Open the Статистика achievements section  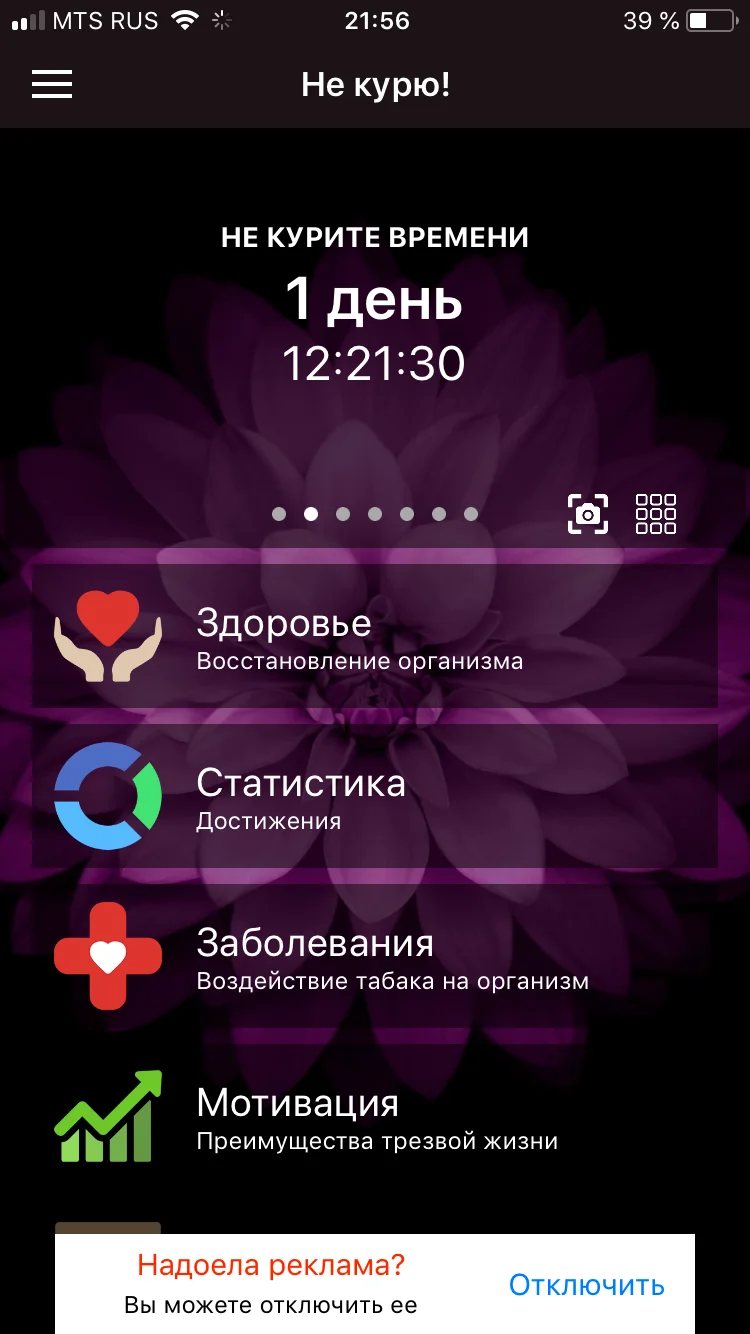click(375, 795)
